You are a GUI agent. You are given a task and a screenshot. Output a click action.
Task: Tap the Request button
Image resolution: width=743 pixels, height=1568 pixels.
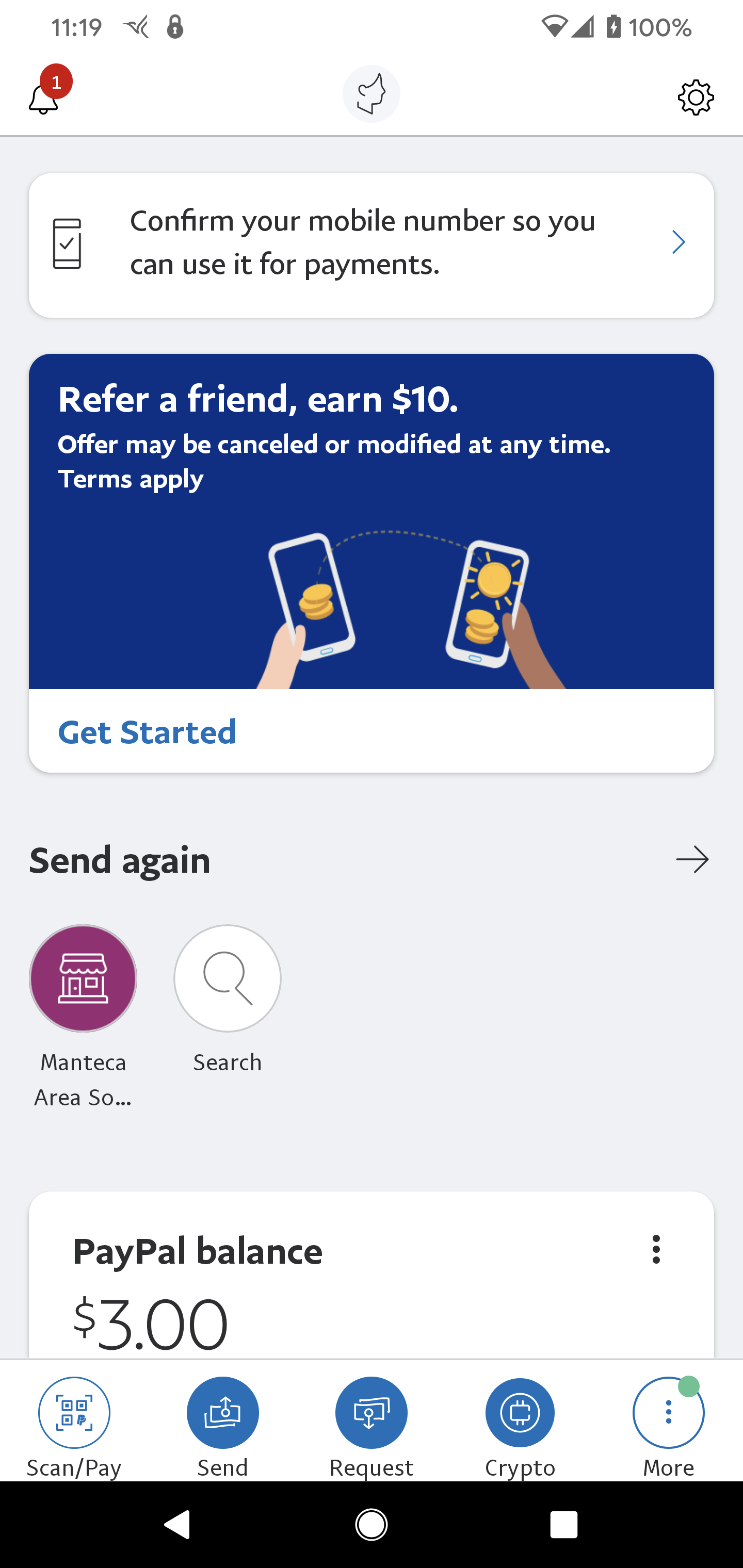[371, 1413]
